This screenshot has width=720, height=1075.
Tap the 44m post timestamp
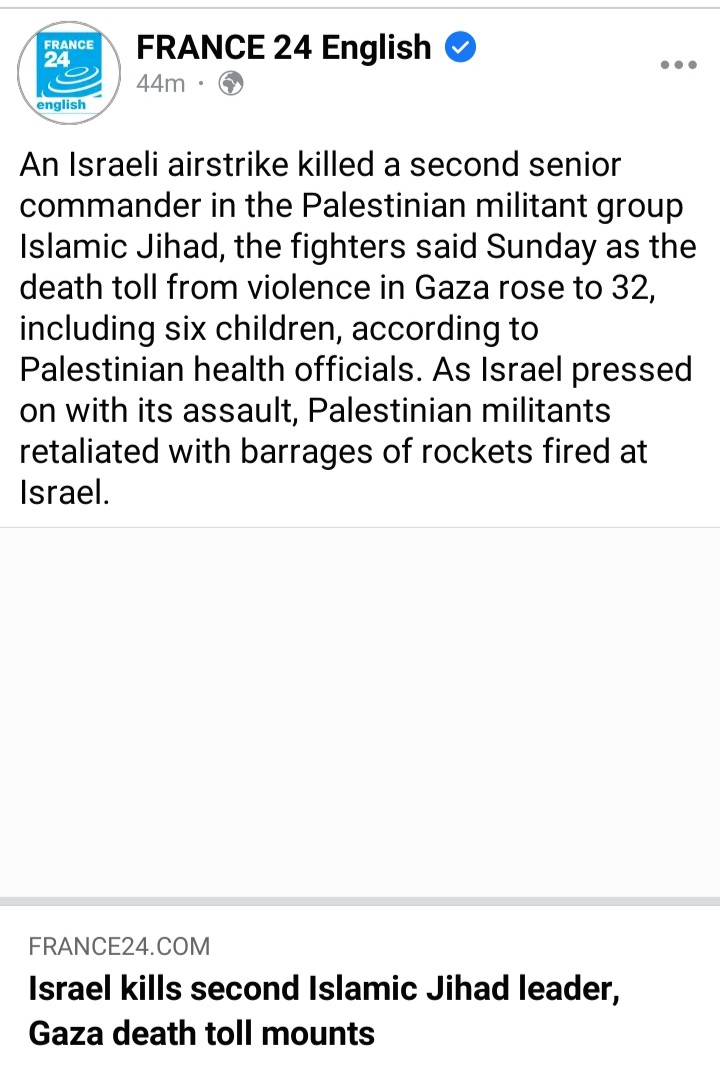click(161, 84)
